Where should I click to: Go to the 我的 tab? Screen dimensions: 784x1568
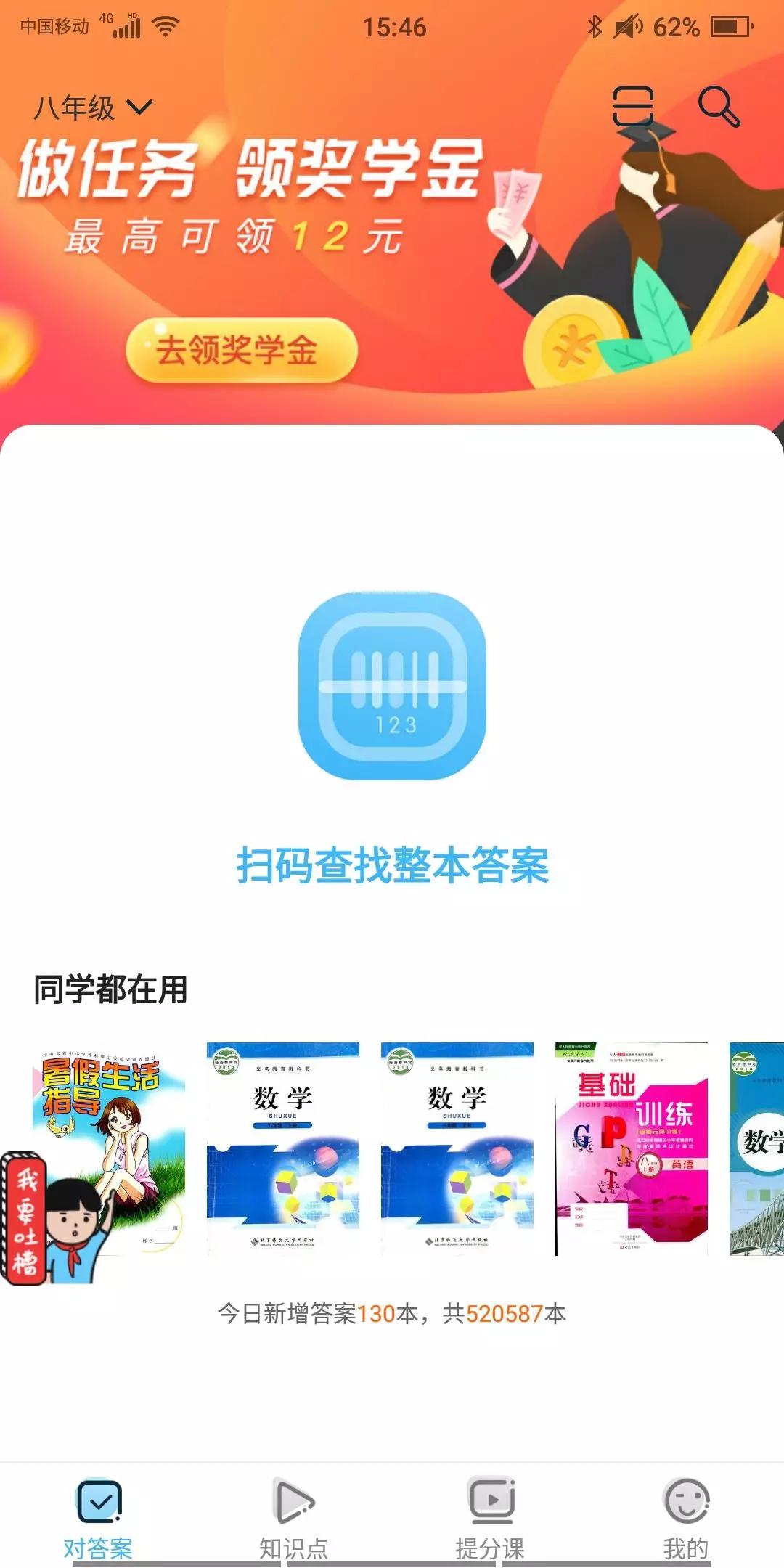[685, 1514]
